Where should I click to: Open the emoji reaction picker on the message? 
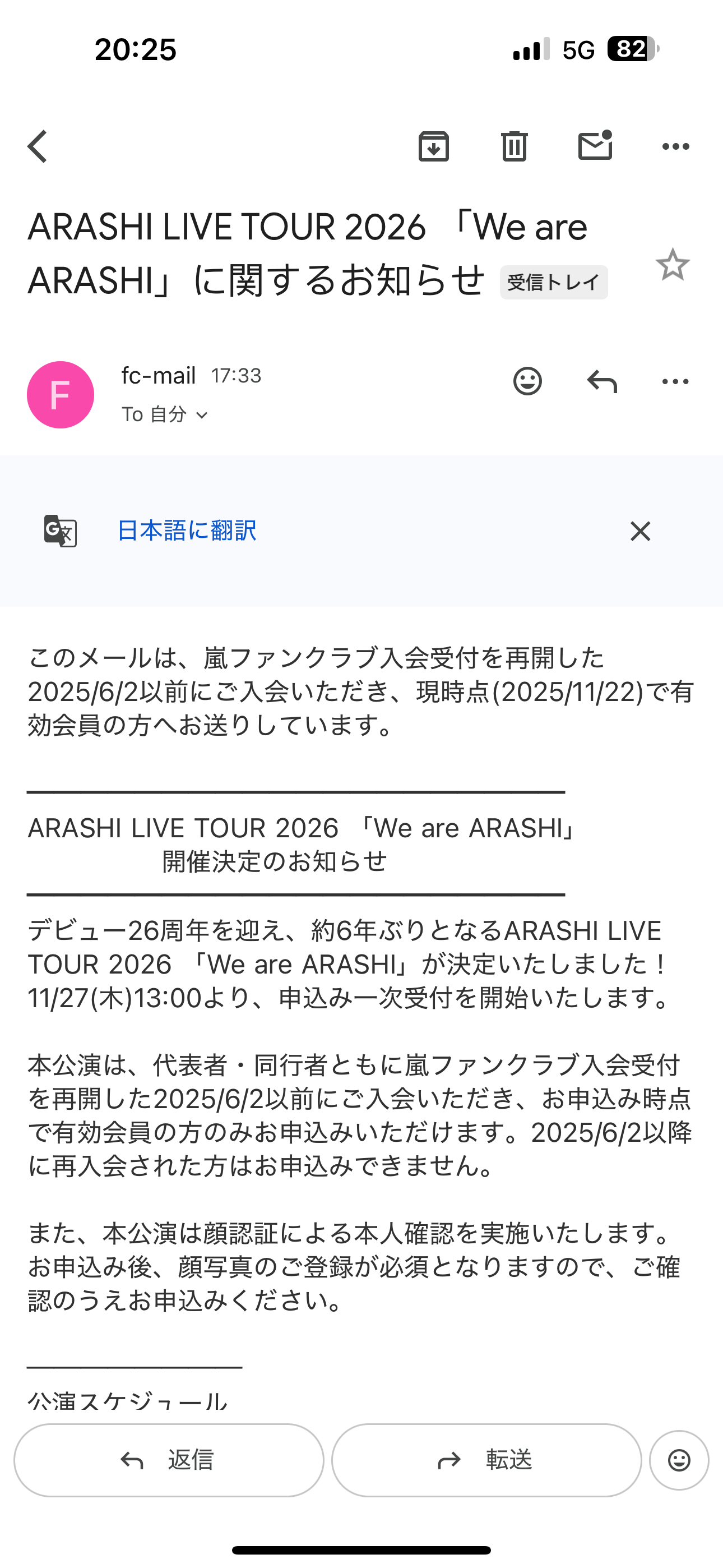(x=527, y=382)
